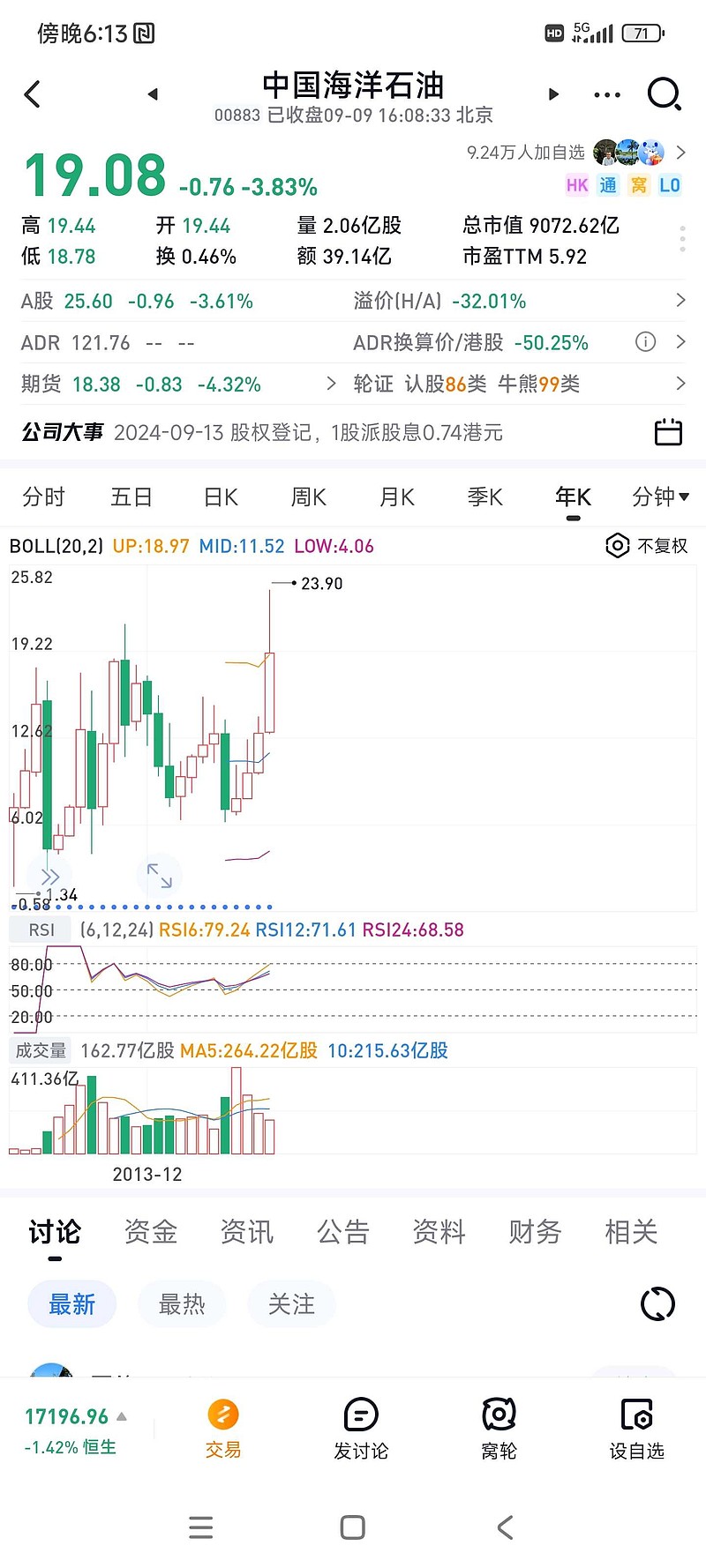Switch to the next stock arrow
The width and height of the screenshot is (706, 1568).
point(553,94)
